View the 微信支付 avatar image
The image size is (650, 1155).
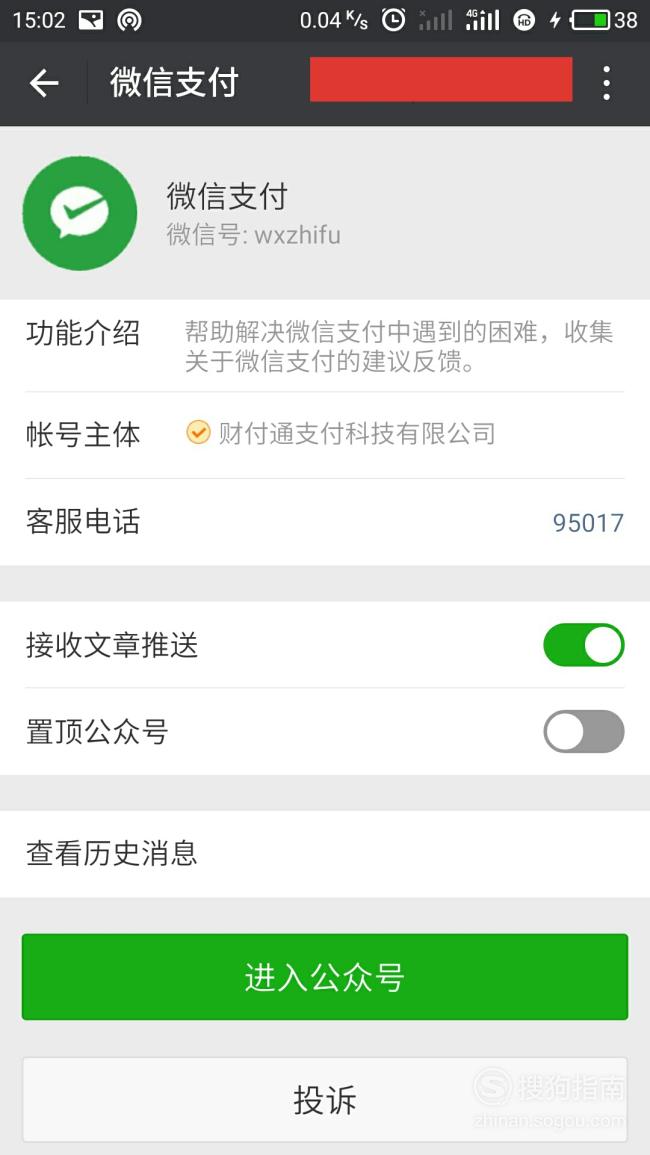(x=80, y=213)
